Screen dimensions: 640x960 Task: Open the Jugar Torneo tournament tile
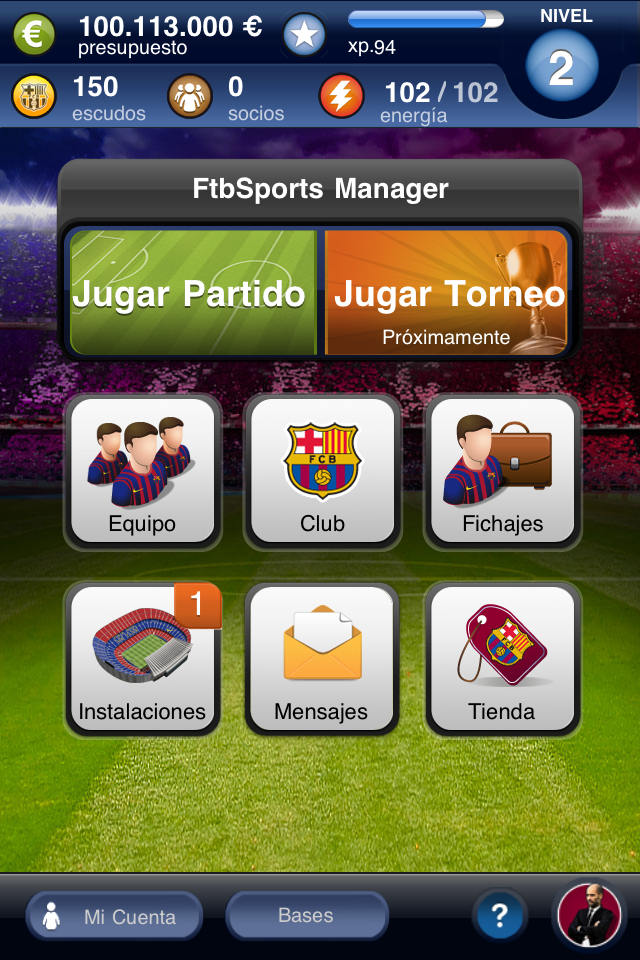pos(447,293)
